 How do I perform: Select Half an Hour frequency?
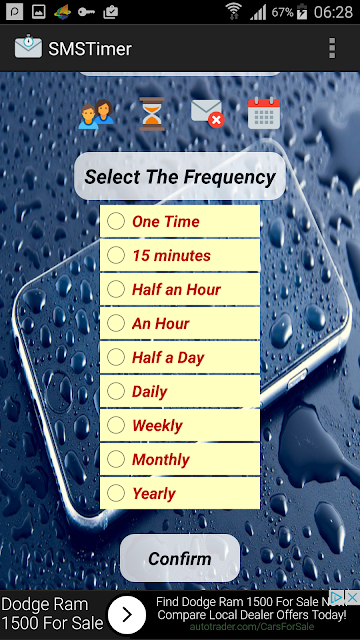tap(180, 289)
